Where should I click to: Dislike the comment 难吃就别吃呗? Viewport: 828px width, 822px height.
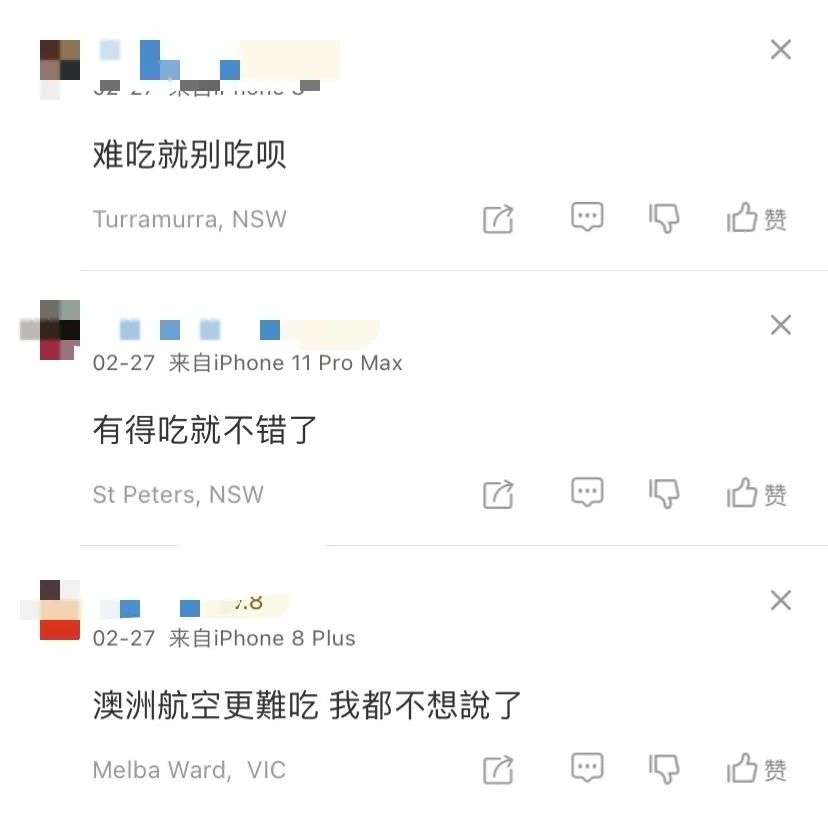[x=665, y=218]
